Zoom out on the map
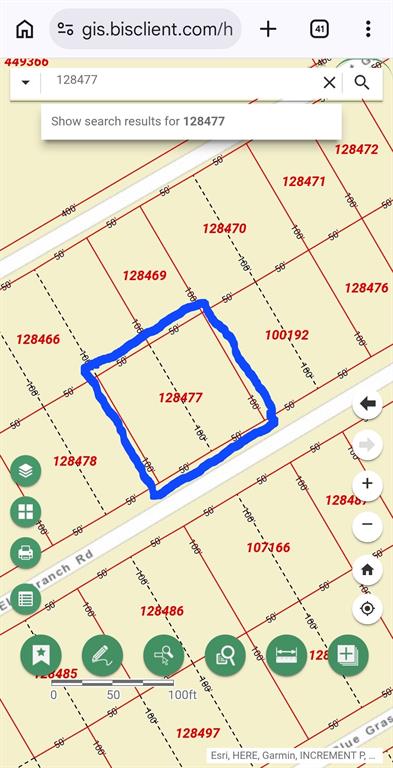 [368, 525]
